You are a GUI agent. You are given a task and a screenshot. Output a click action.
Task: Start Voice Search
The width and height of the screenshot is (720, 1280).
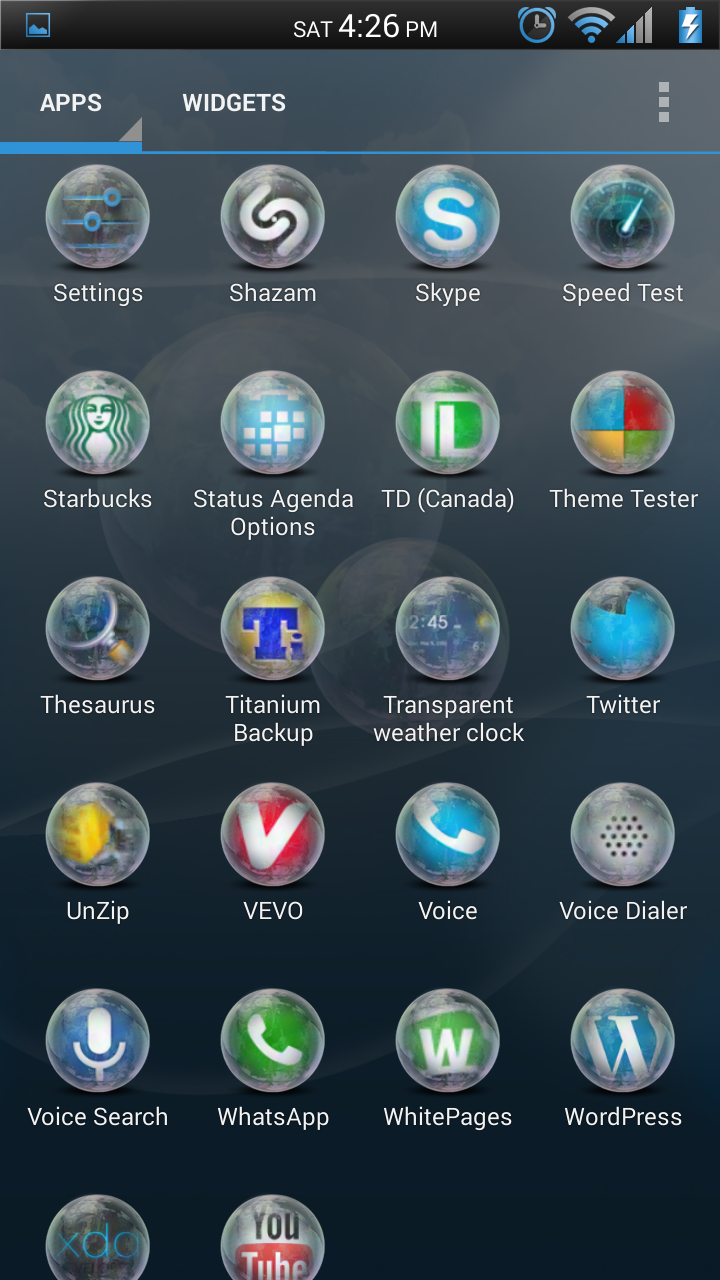(x=97, y=1041)
